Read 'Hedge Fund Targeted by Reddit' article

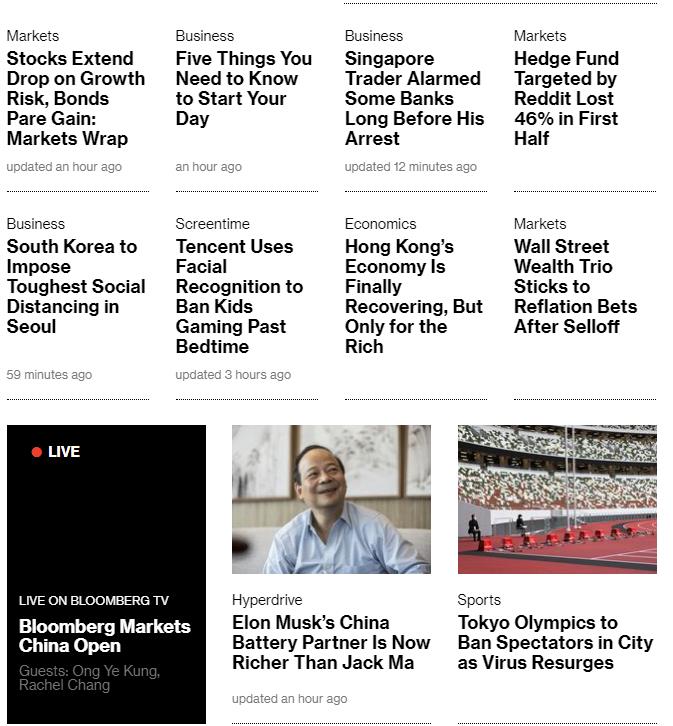[x=566, y=99]
